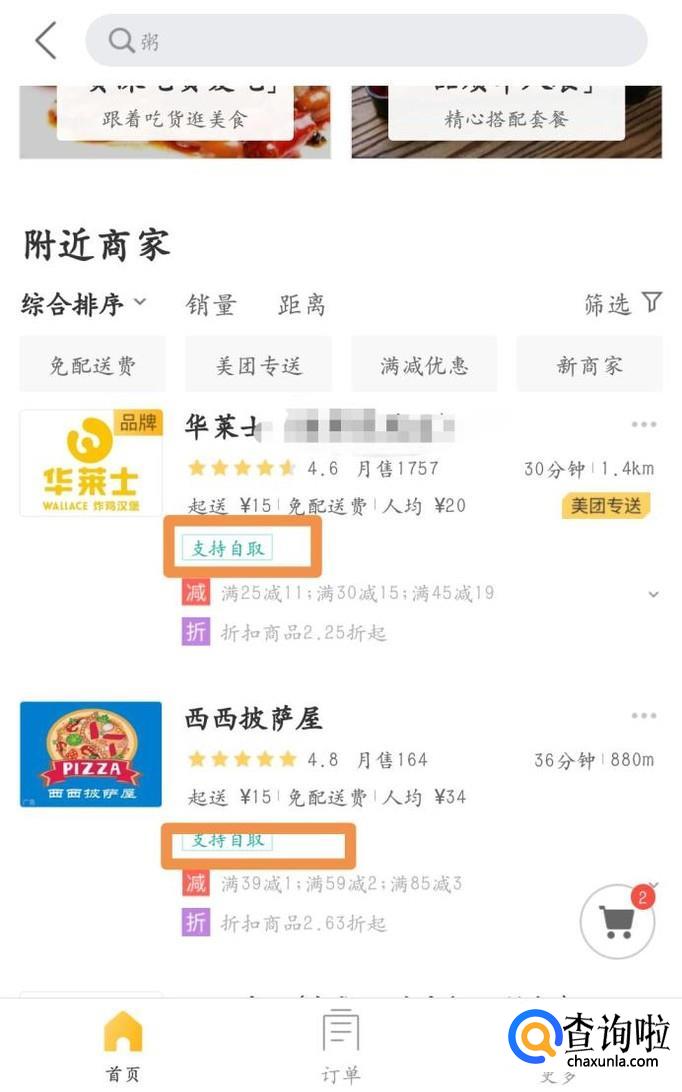The height and width of the screenshot is (1092, 682).
Task: Expand 华莱士 promotions with the chevron
Action: 653,594
